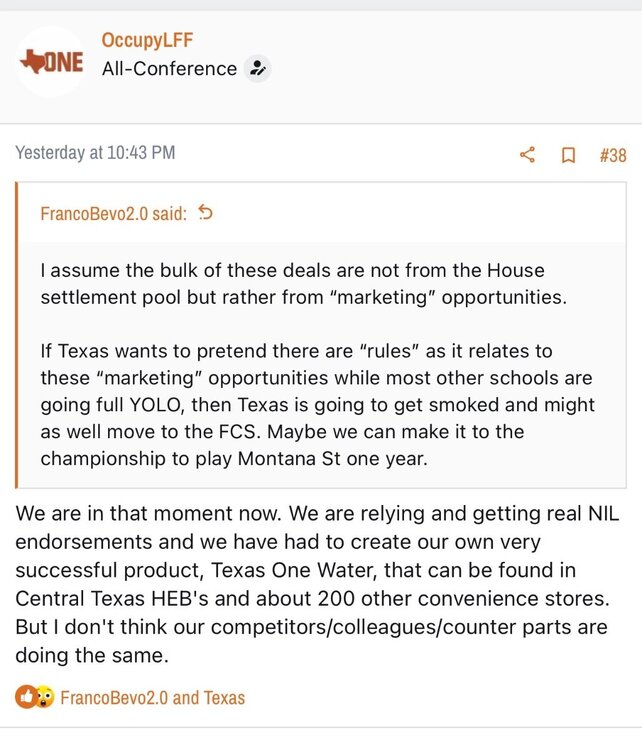642x750 pixels.
Task: Jump to FrancoBevo2.0's quoted post
Action: point(205,213)
